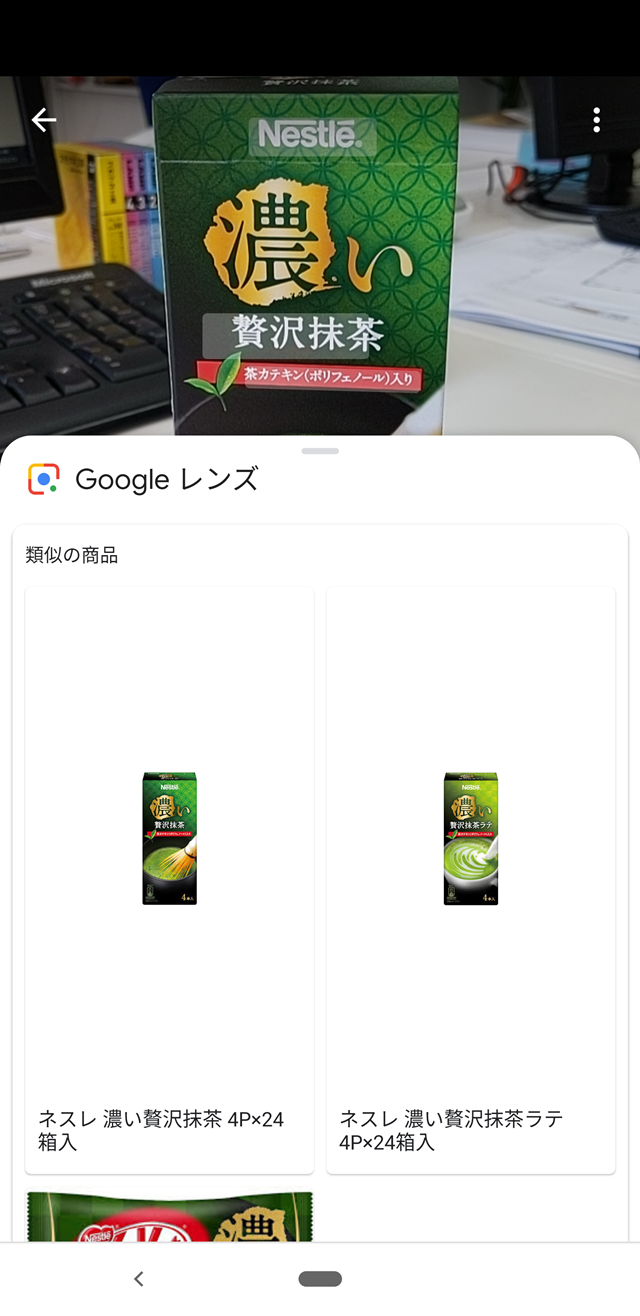The height and width of the screenshot is (1316, 640).
Task: Open the ネスレ 濃い贅沢抹茶ラテ product card
Action: pyautogui.click(x=470, y=880)
